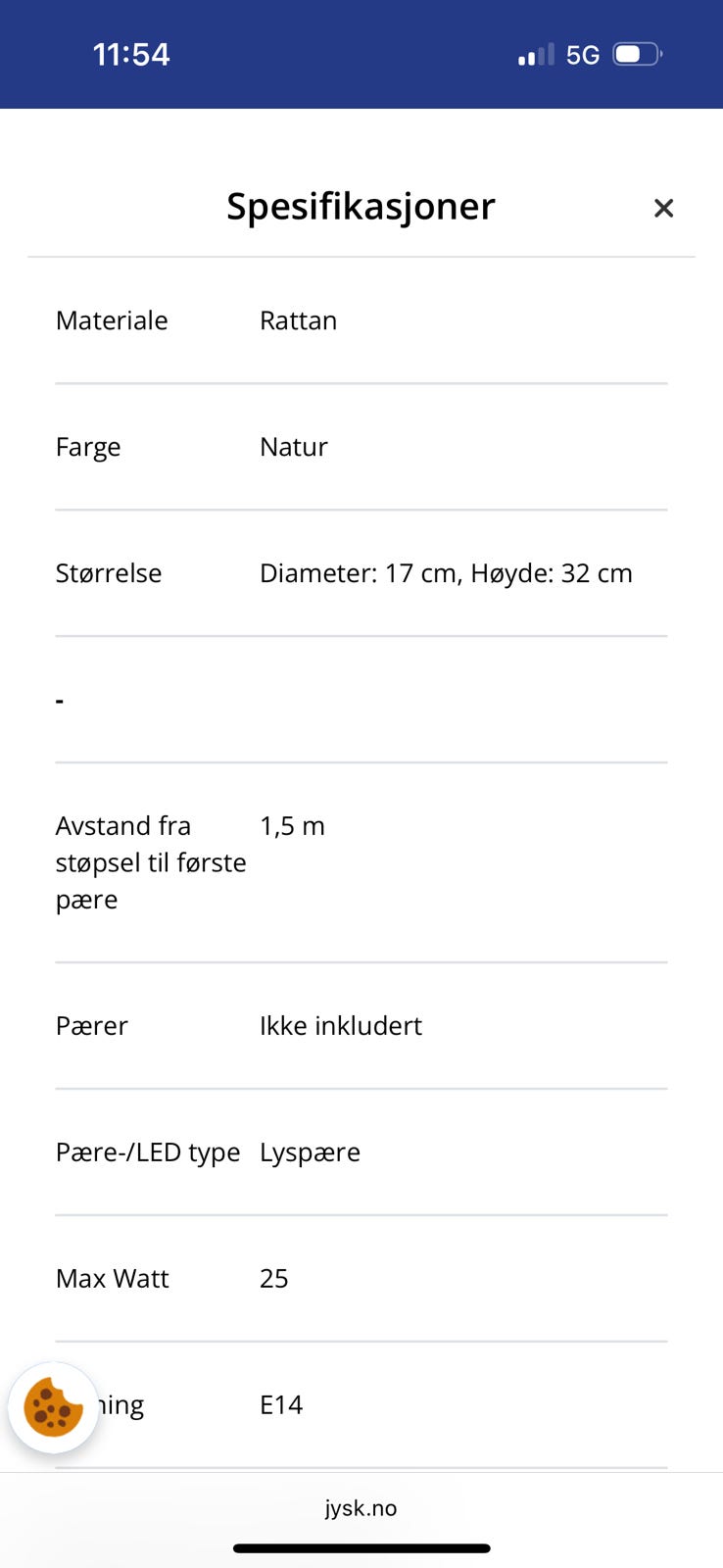This screenshot has width=723, height=1568.
Task: Tap the clock showing 11:54
Action: point(131,54)
